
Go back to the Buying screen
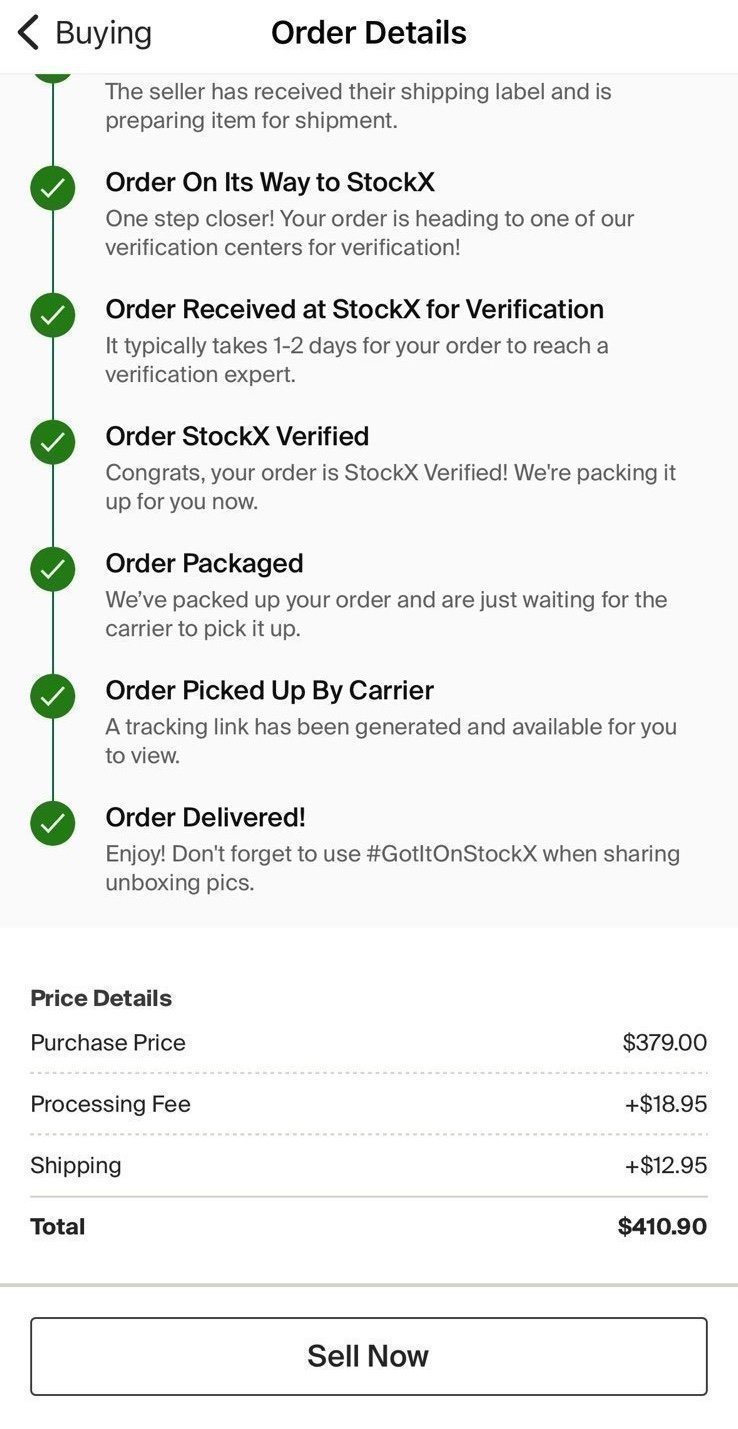[x=85, y=33]
